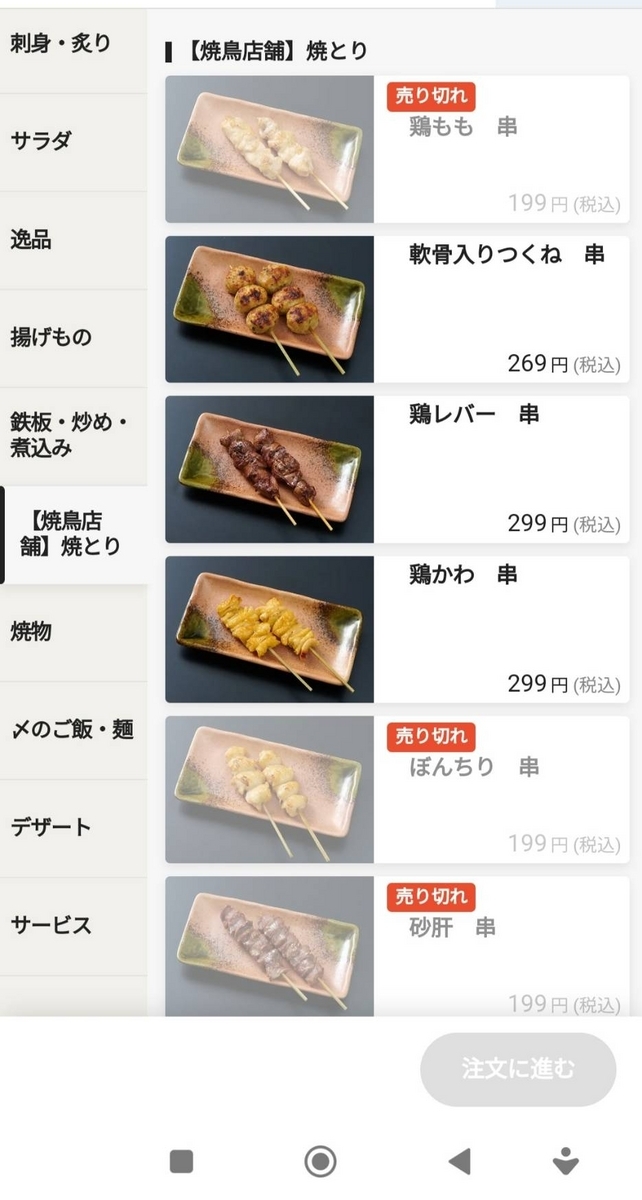This screenshot has width=642, height=1200.
Task: Open the 〆のご飯・麺 category
Action: (72, 729)
